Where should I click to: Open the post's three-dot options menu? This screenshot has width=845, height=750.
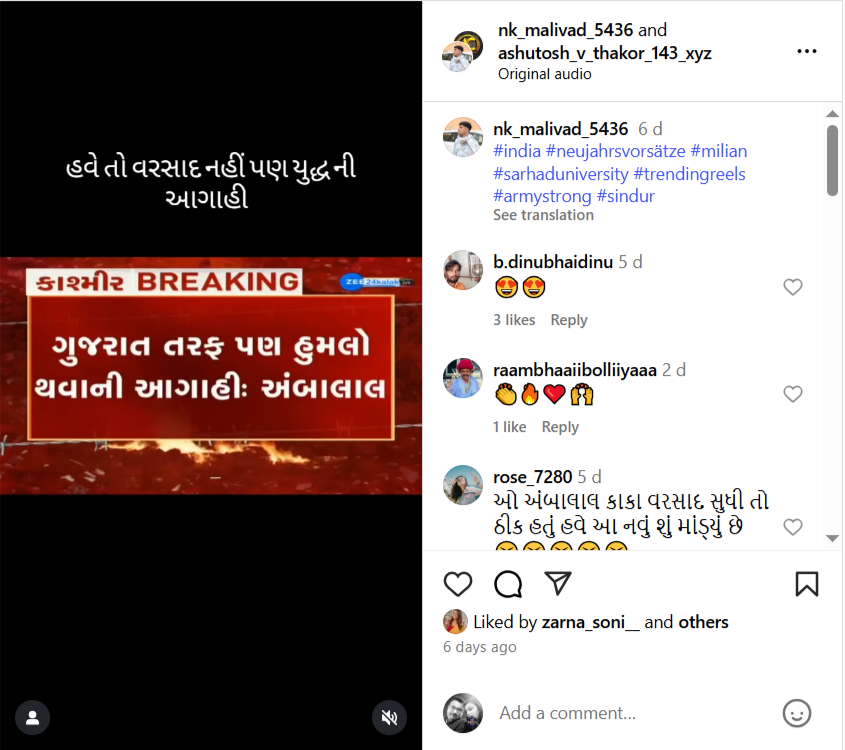coord(807,52)
